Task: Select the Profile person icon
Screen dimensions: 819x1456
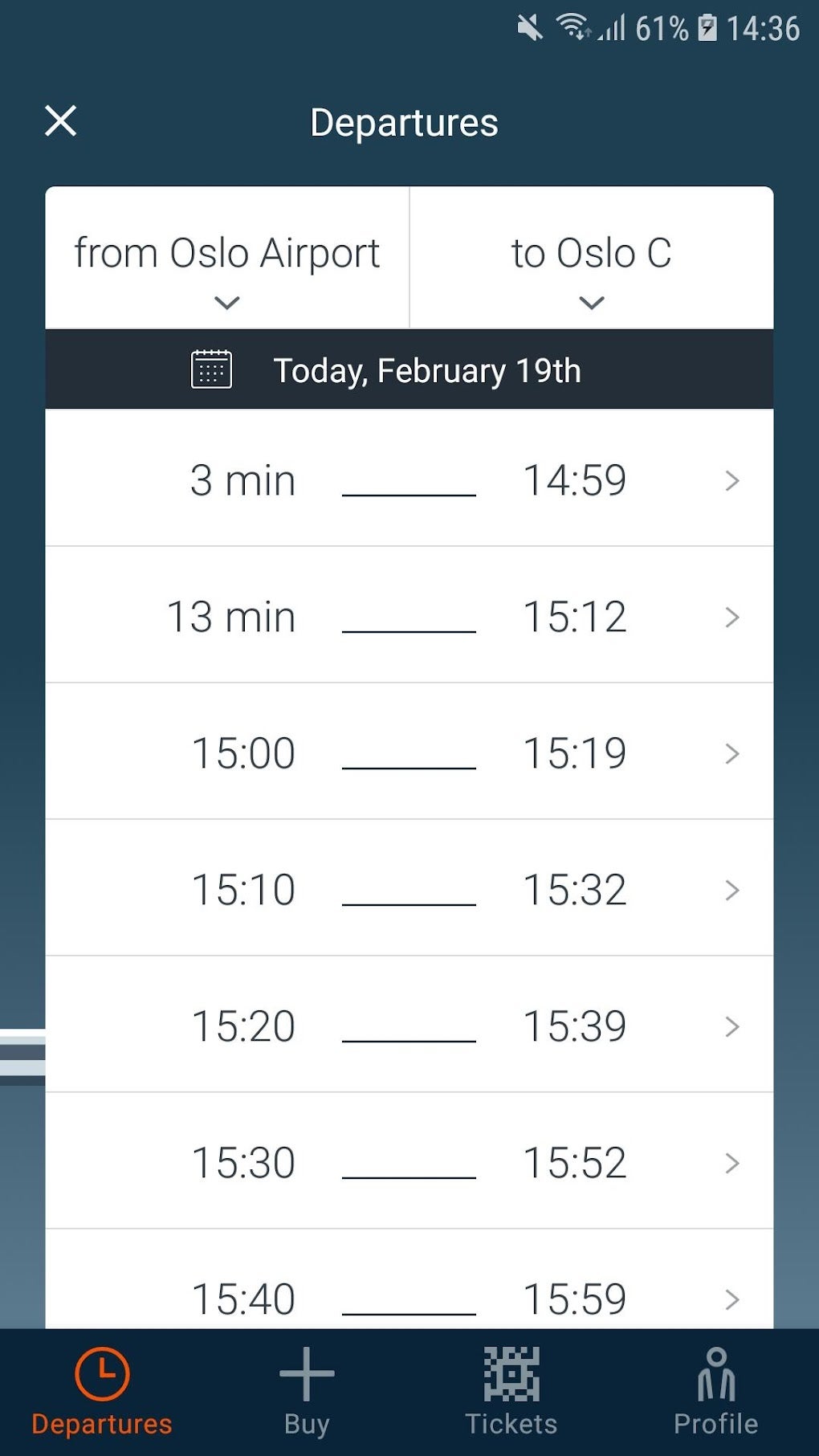Action: 716,1375
